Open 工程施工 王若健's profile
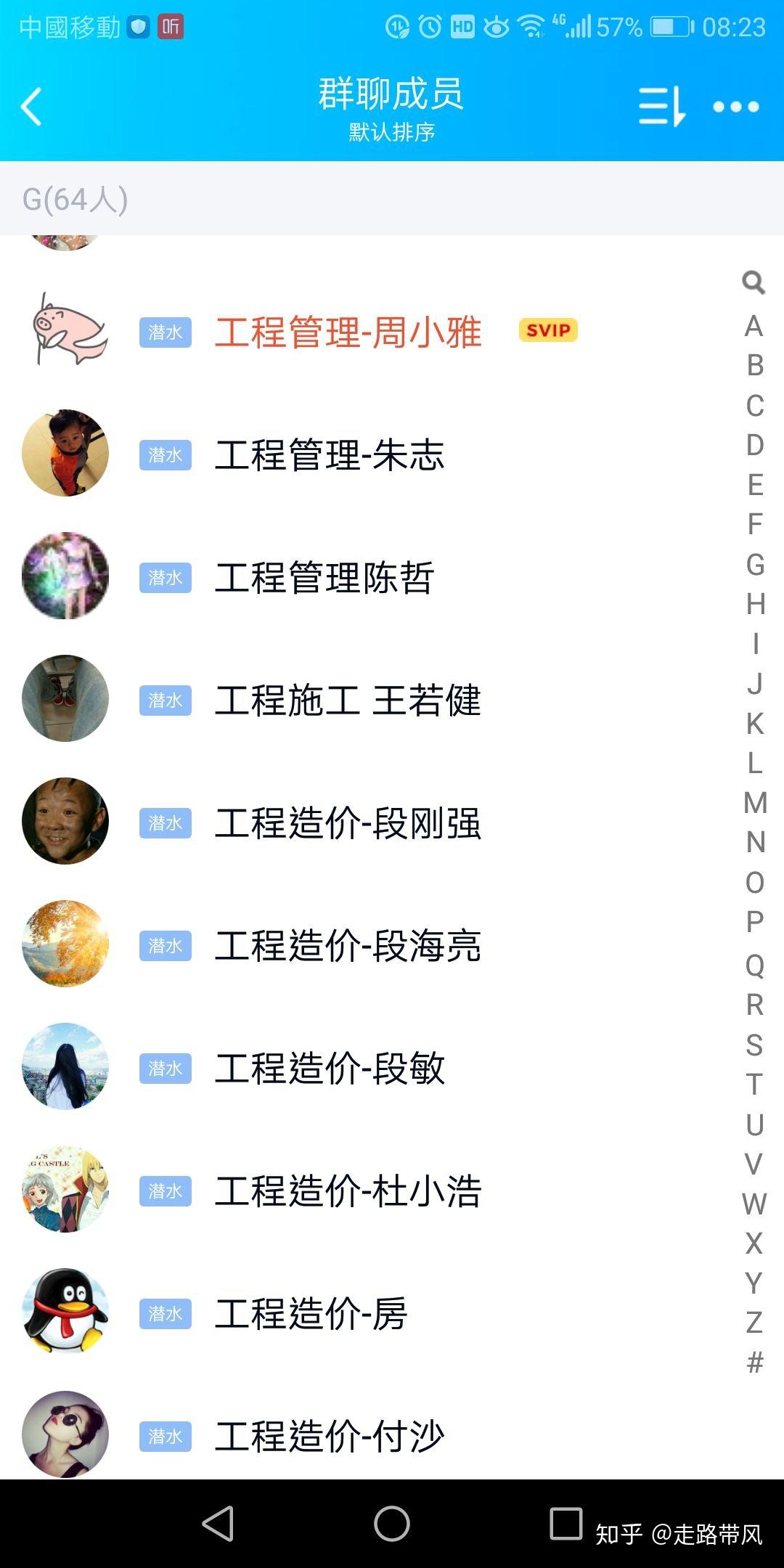Image resolution: width=784 pixels, height=1568 pixels. 348,701
